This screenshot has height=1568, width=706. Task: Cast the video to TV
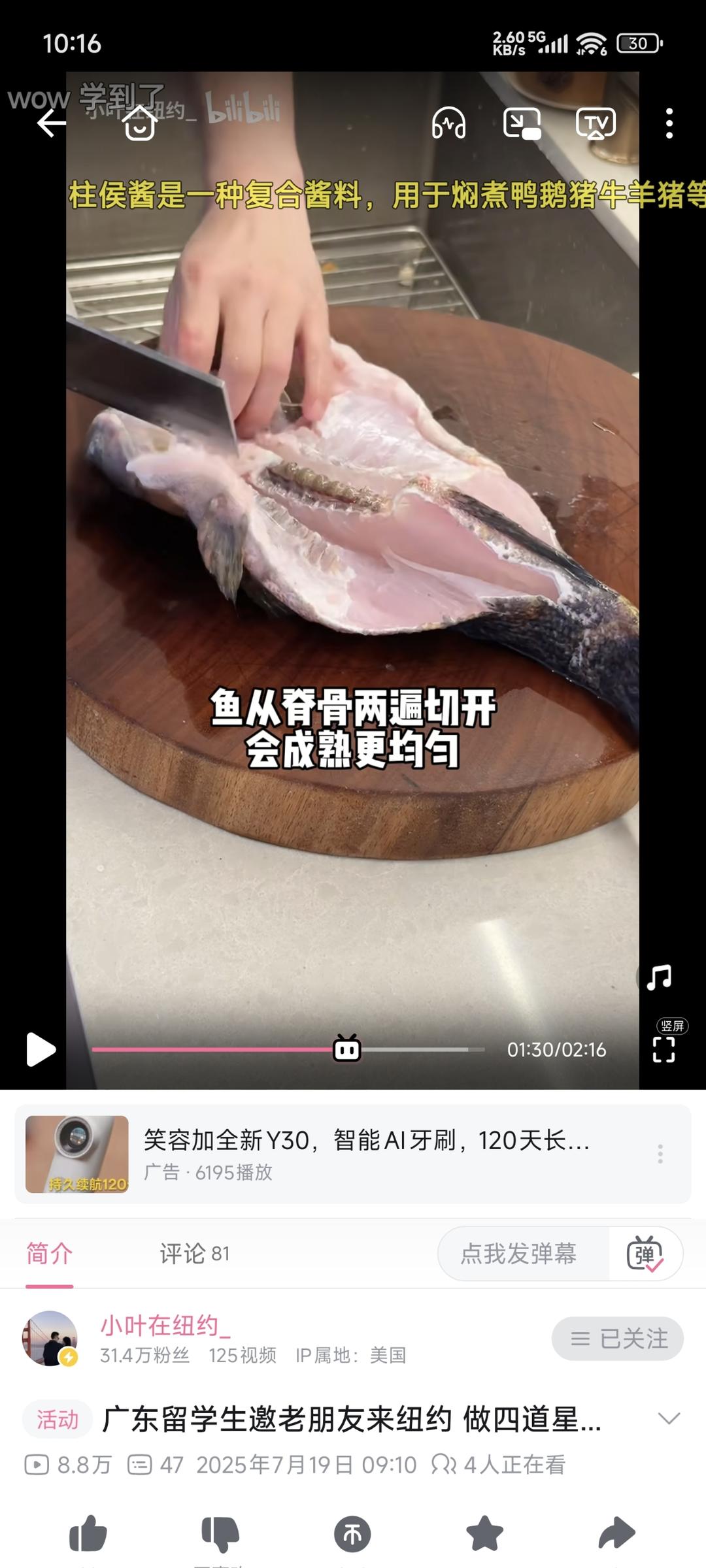click(596, 123)
